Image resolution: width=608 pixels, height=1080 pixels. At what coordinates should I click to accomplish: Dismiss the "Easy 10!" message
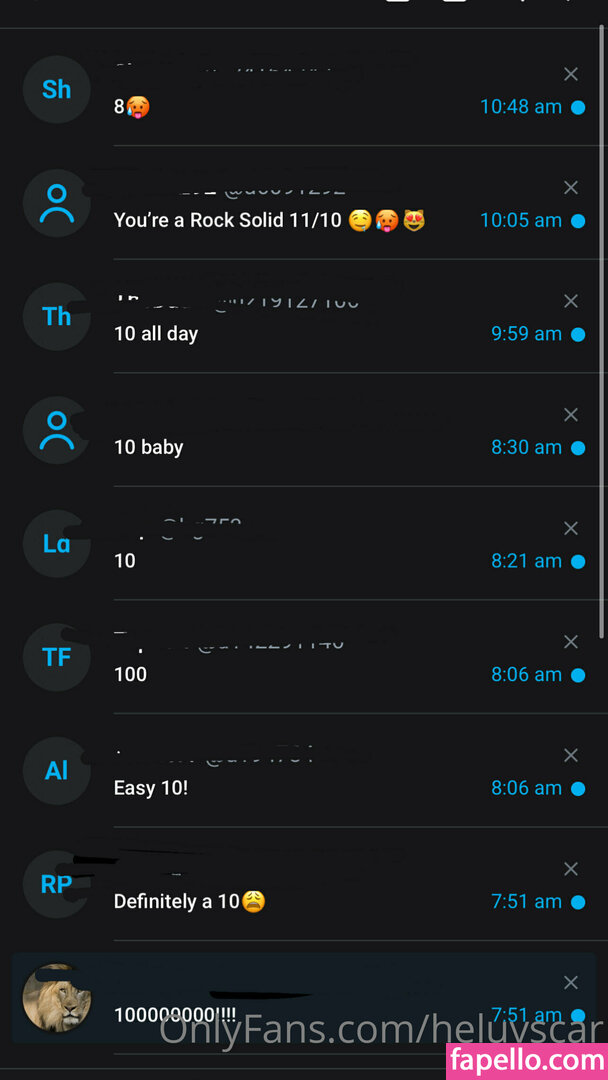[x=571, y=755]
